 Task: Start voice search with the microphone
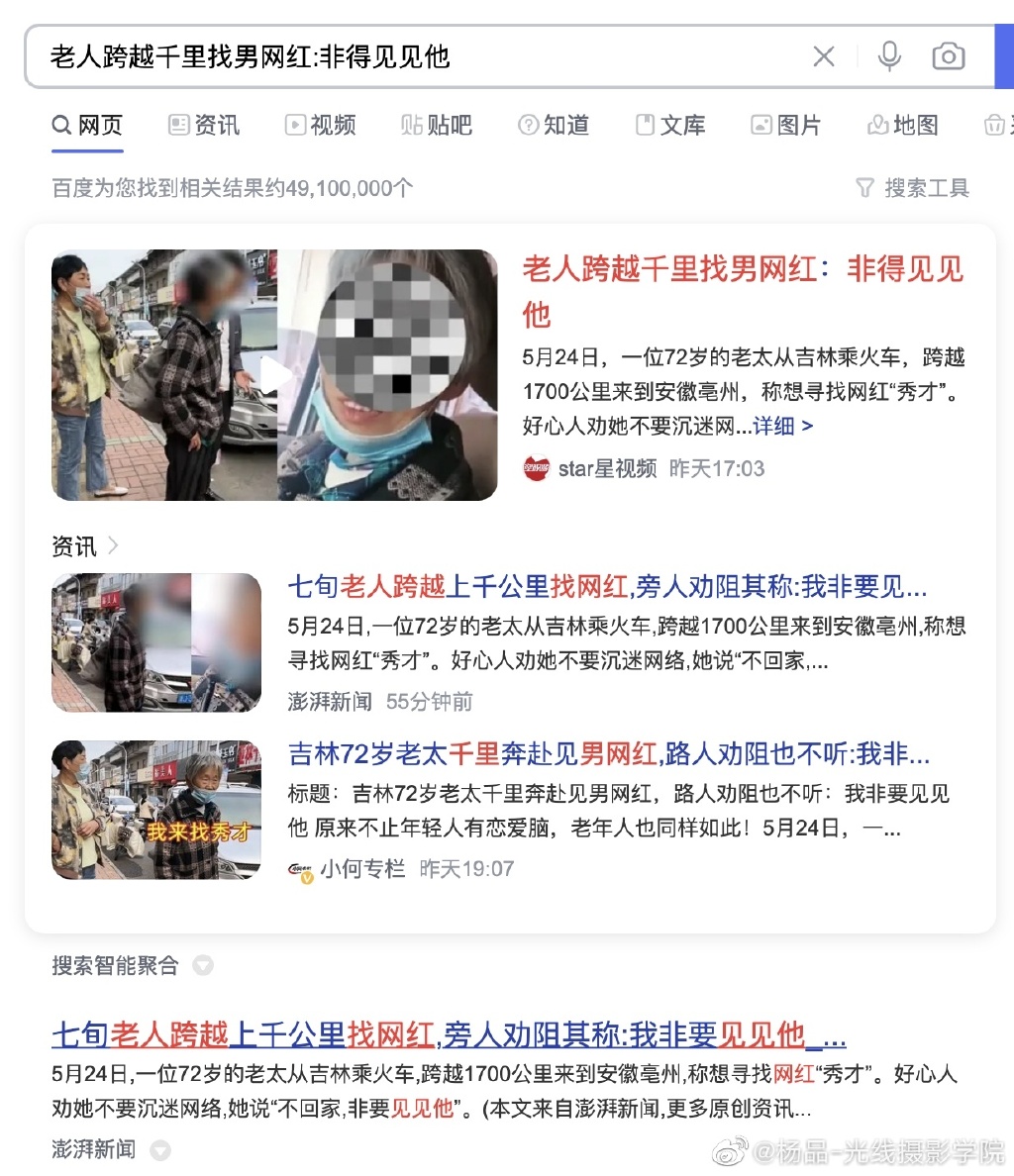[888, 56]
